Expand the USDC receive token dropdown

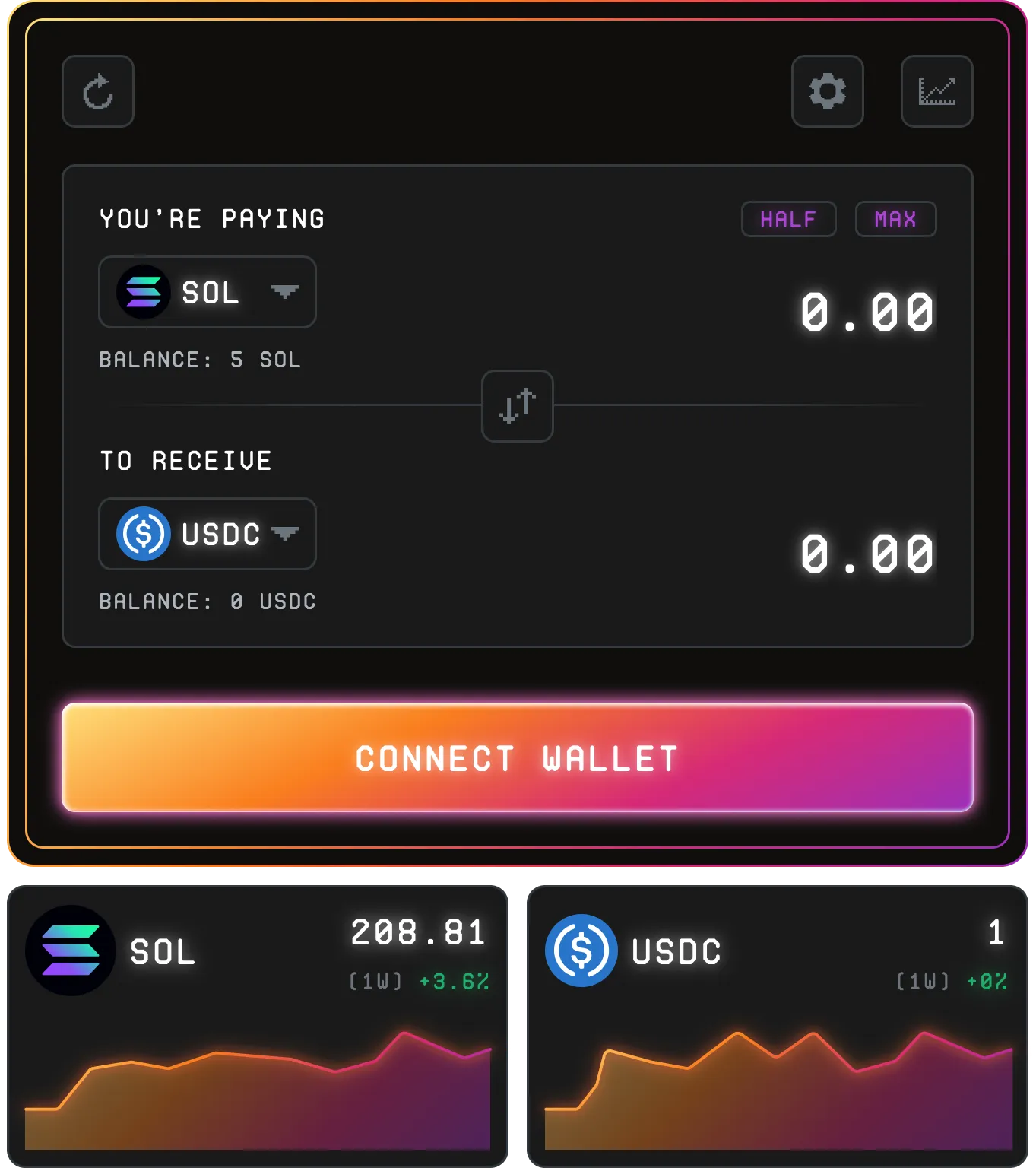click(208, 534)
